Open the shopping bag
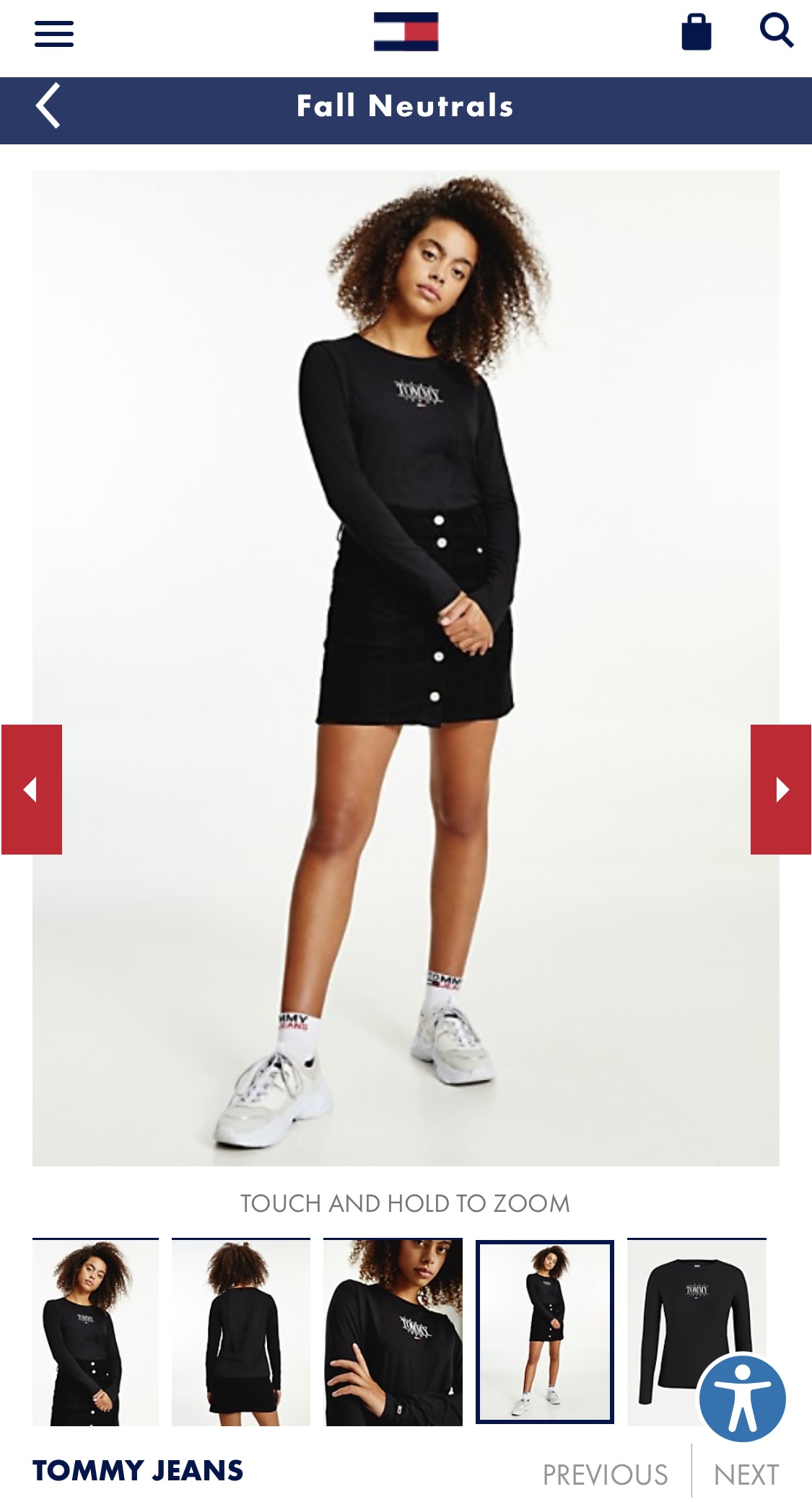The width and height of the screenshot is (812, 1502). [x=697, y=32]
